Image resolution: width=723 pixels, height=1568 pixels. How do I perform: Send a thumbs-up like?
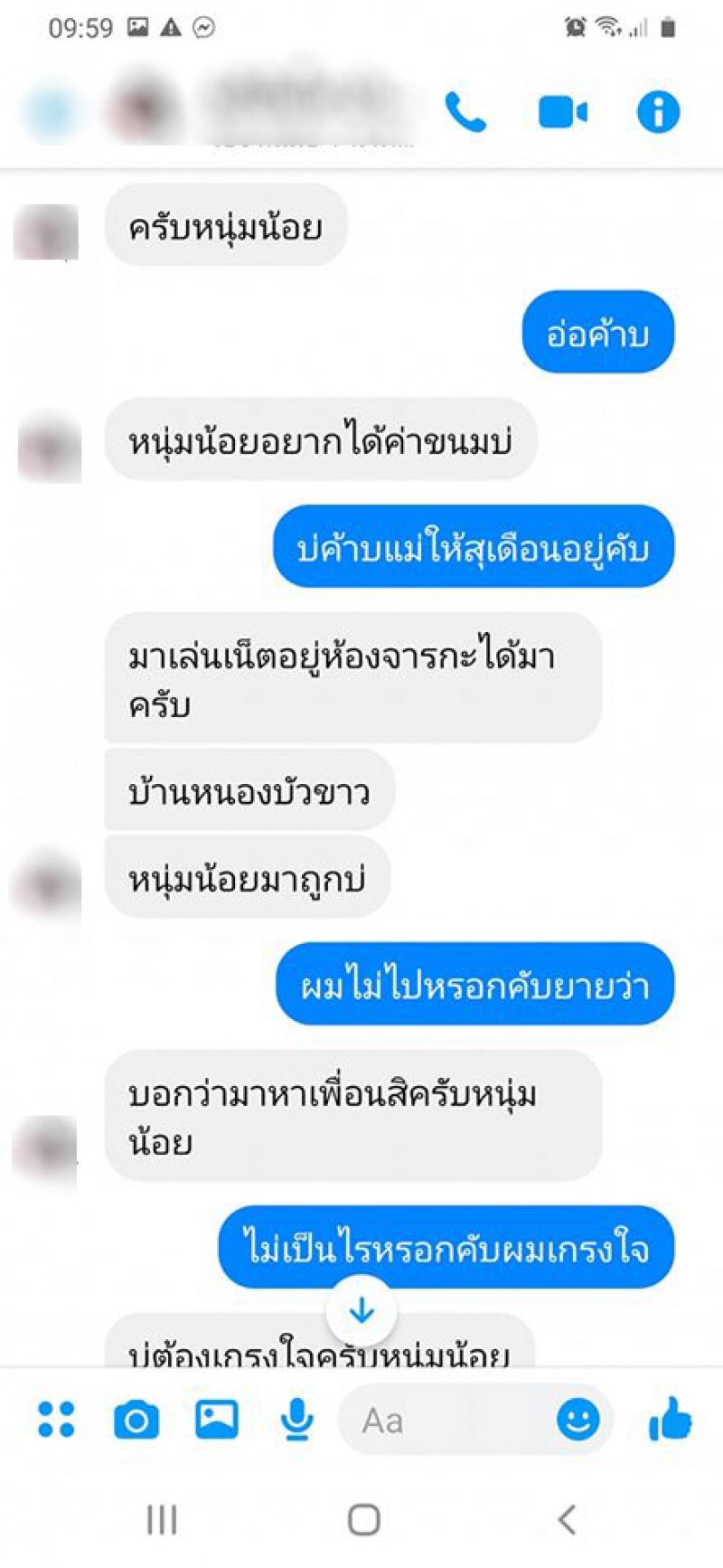pos(670,1419)
